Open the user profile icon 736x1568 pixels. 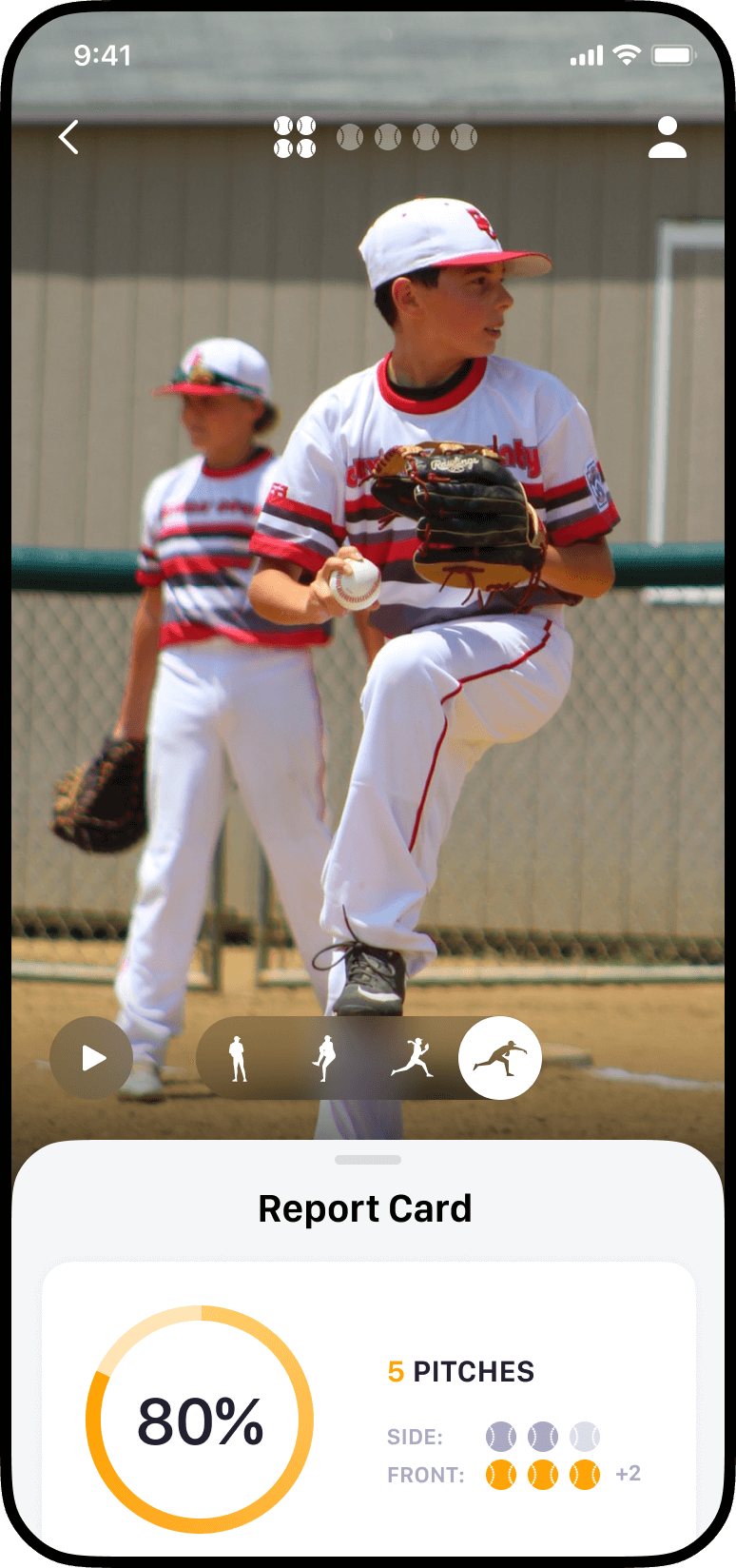point(668,138)
